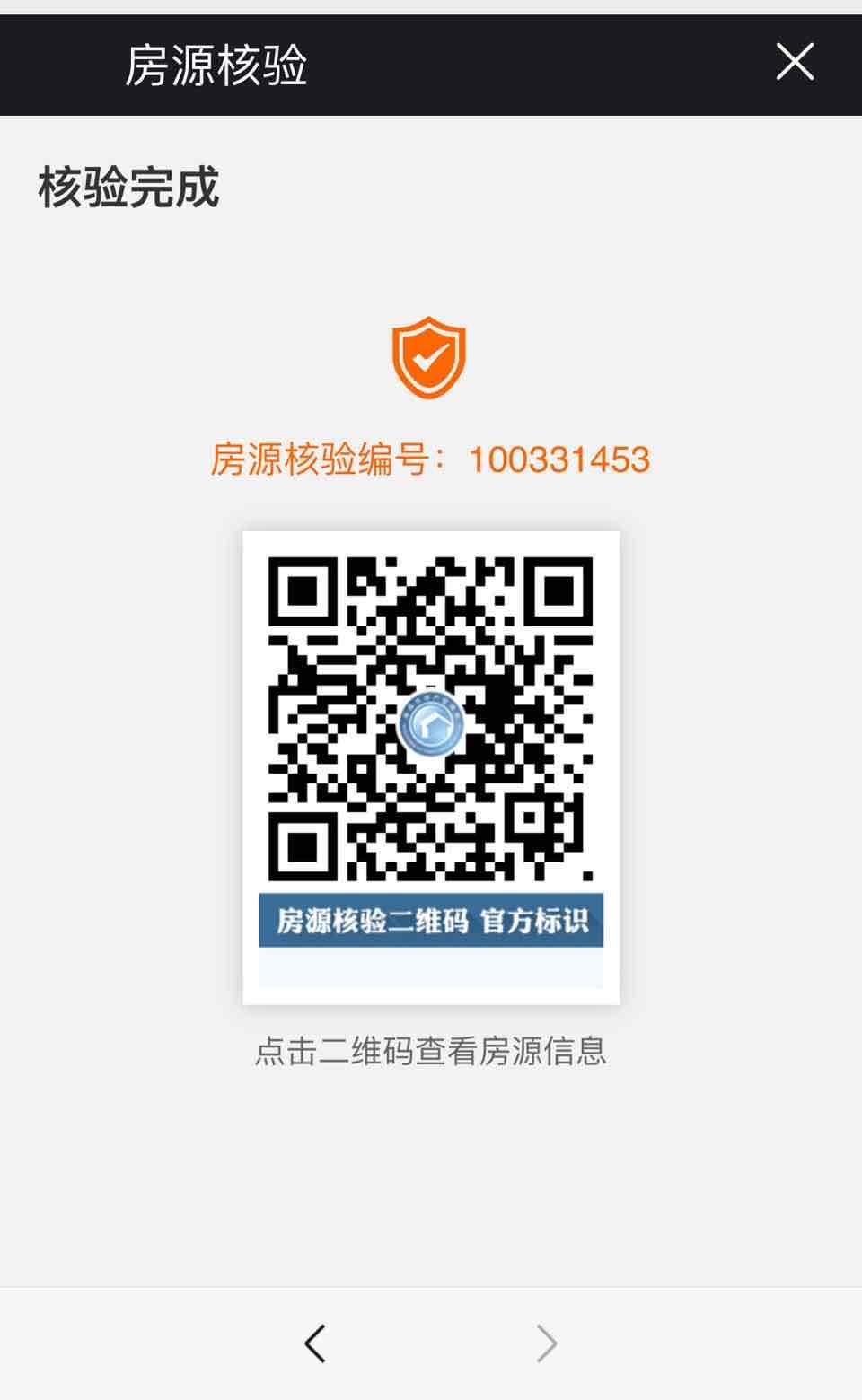Go forward to the next page
Screen dimensions: 862x1400
click(546, 1343)
